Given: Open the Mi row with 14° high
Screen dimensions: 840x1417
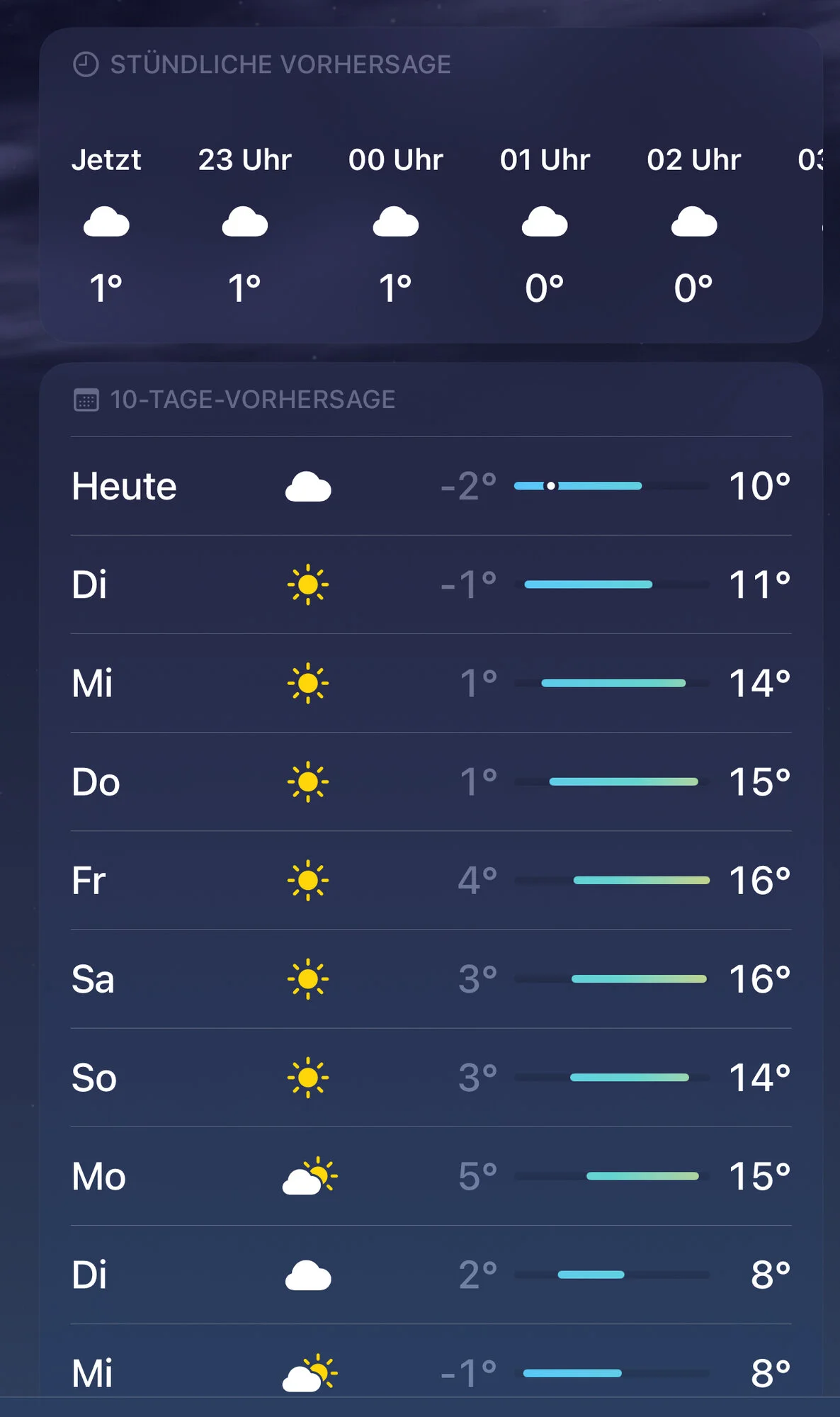Looking at the screenshot, I should (x=431, y=683).
